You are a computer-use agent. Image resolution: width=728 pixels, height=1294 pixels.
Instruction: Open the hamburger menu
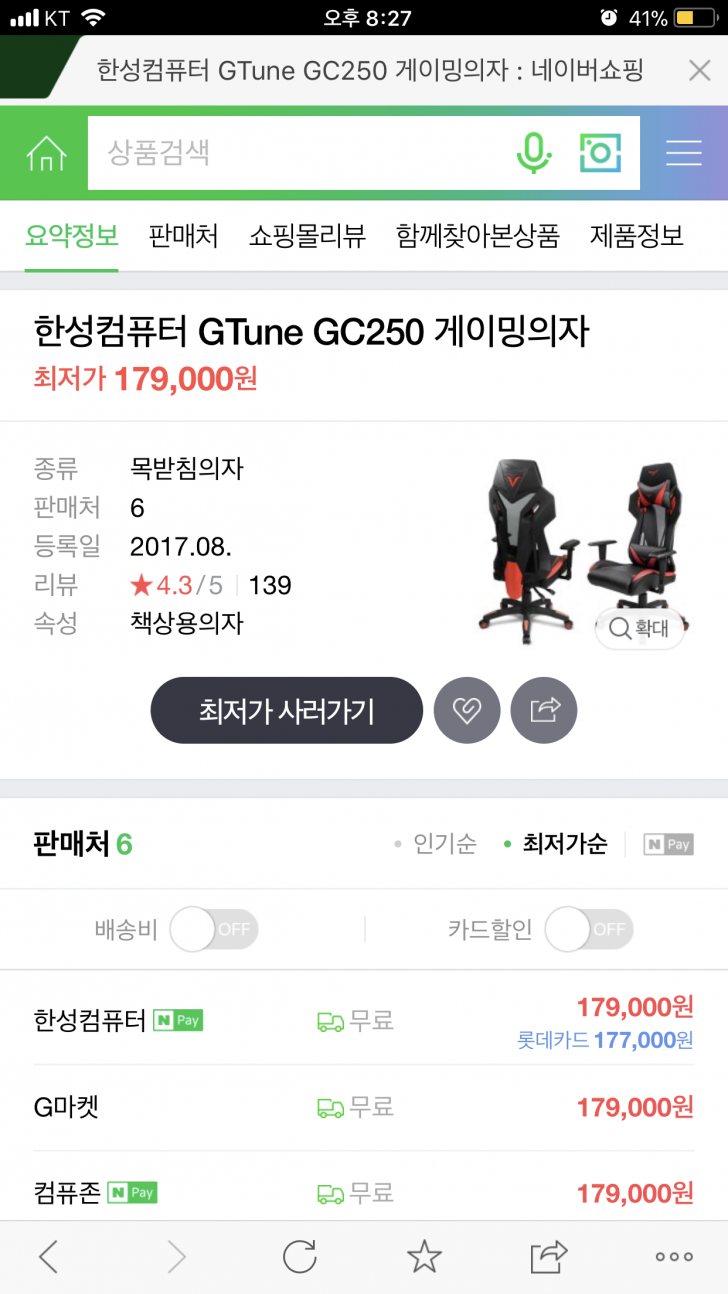pyautogui.click(x=683, y=153)
